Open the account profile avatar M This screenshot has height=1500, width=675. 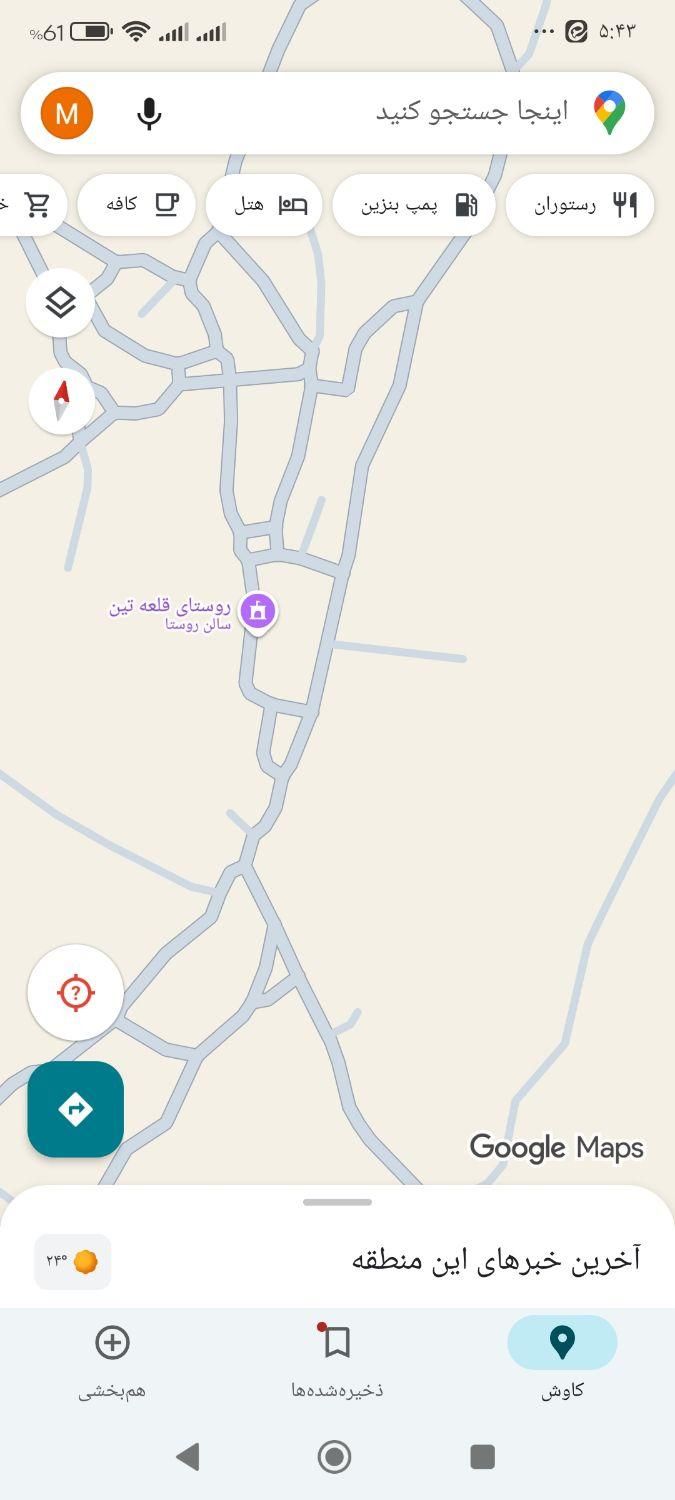[x=67, y=113]
